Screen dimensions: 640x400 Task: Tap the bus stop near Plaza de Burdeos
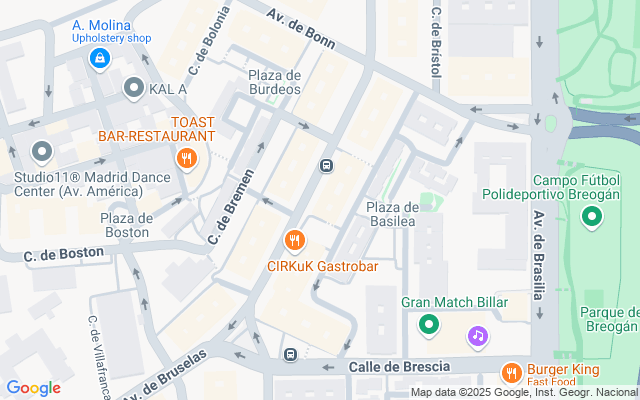326,165
